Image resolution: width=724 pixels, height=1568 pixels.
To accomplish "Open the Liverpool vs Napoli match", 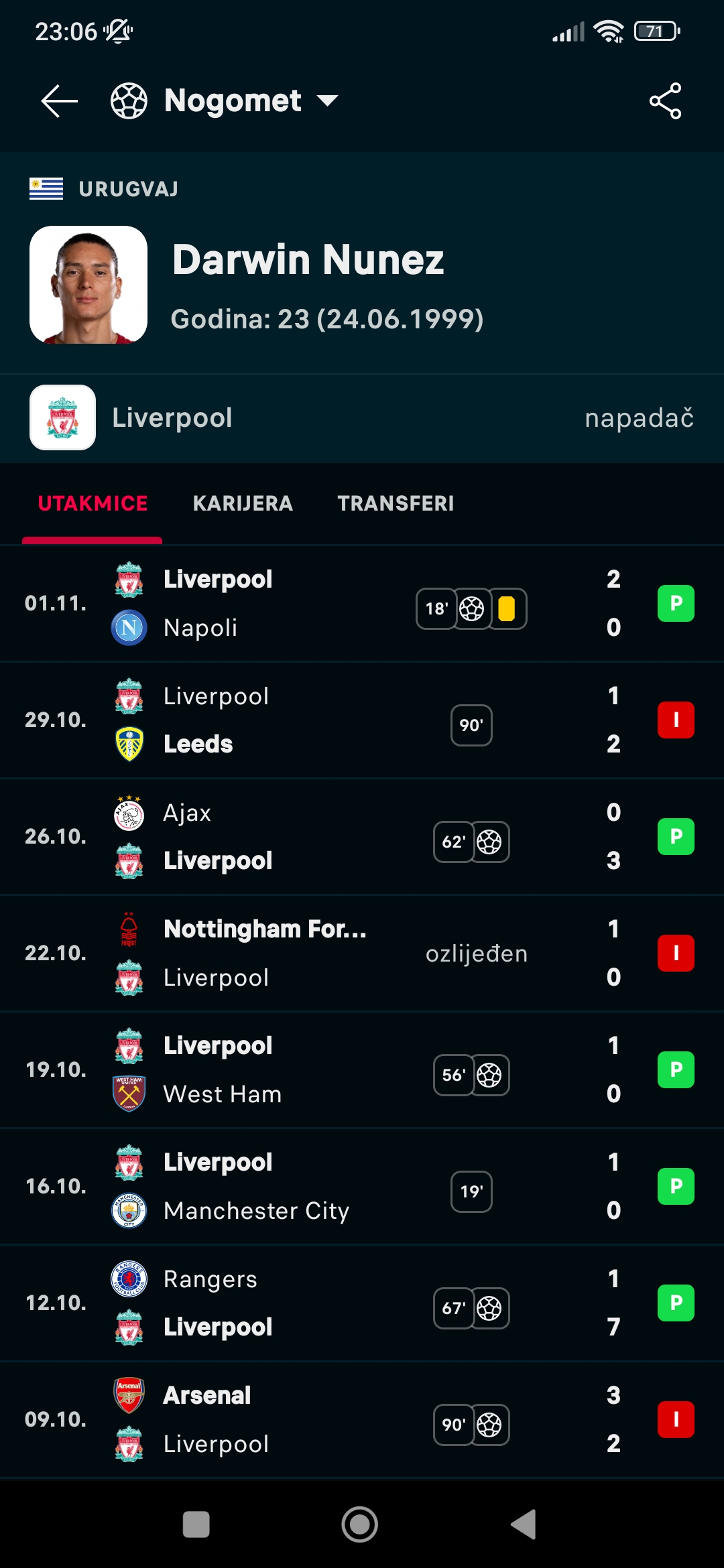I will (362, 604).
